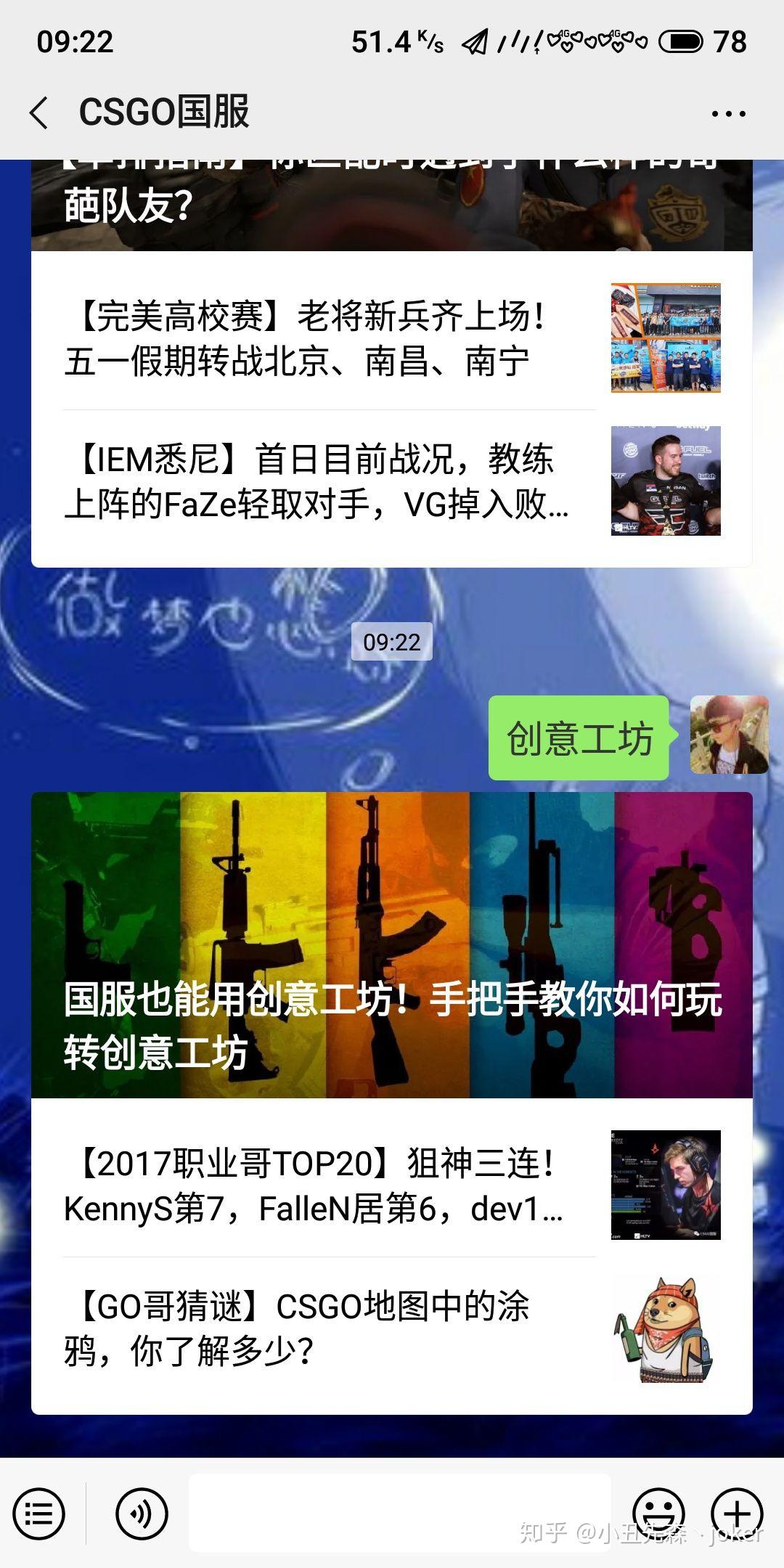Open the emoji picker
The height and width of the screenshot is (1568, 784).
[x=658, y=1514]
